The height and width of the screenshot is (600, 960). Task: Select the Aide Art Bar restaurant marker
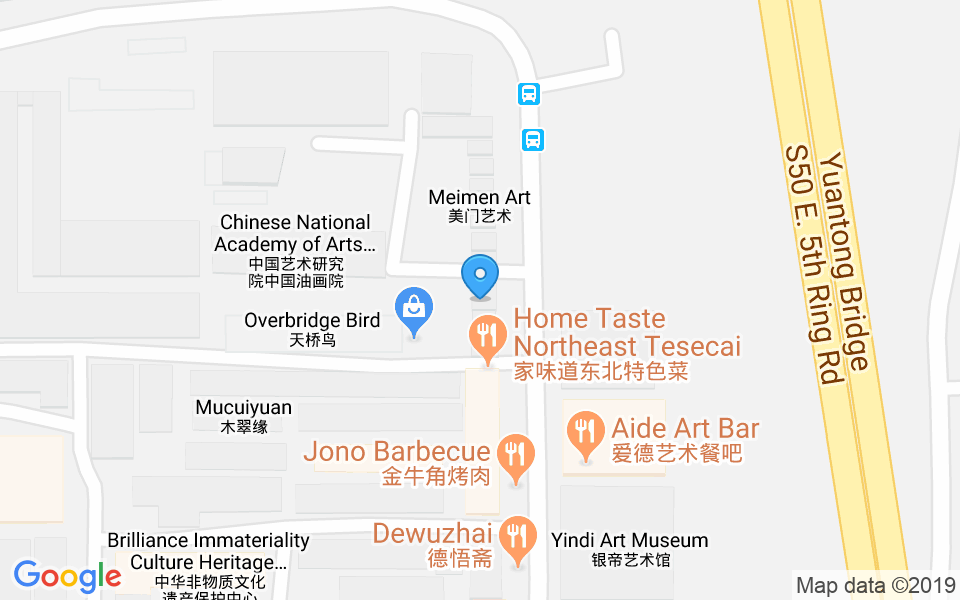(584, 431)
